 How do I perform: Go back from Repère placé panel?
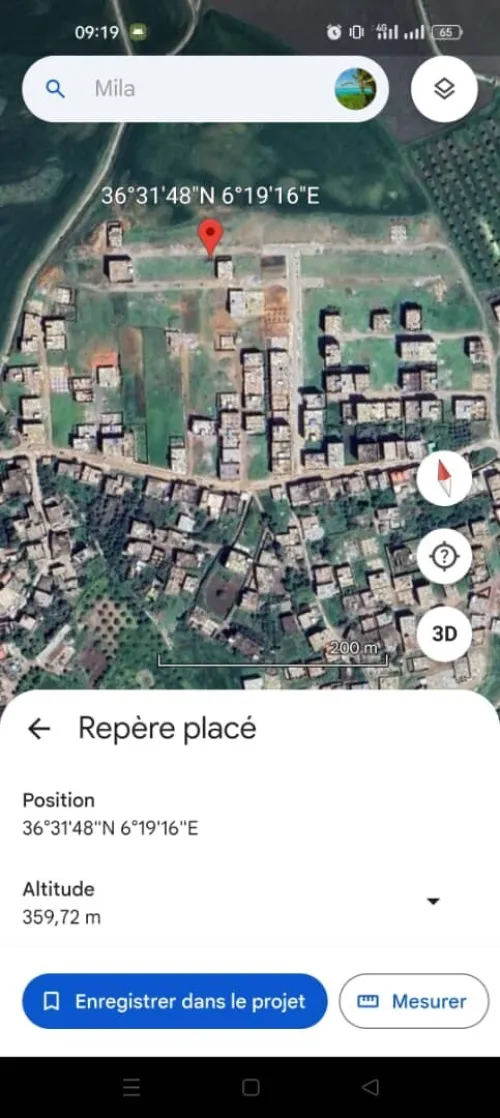[39, 728]
